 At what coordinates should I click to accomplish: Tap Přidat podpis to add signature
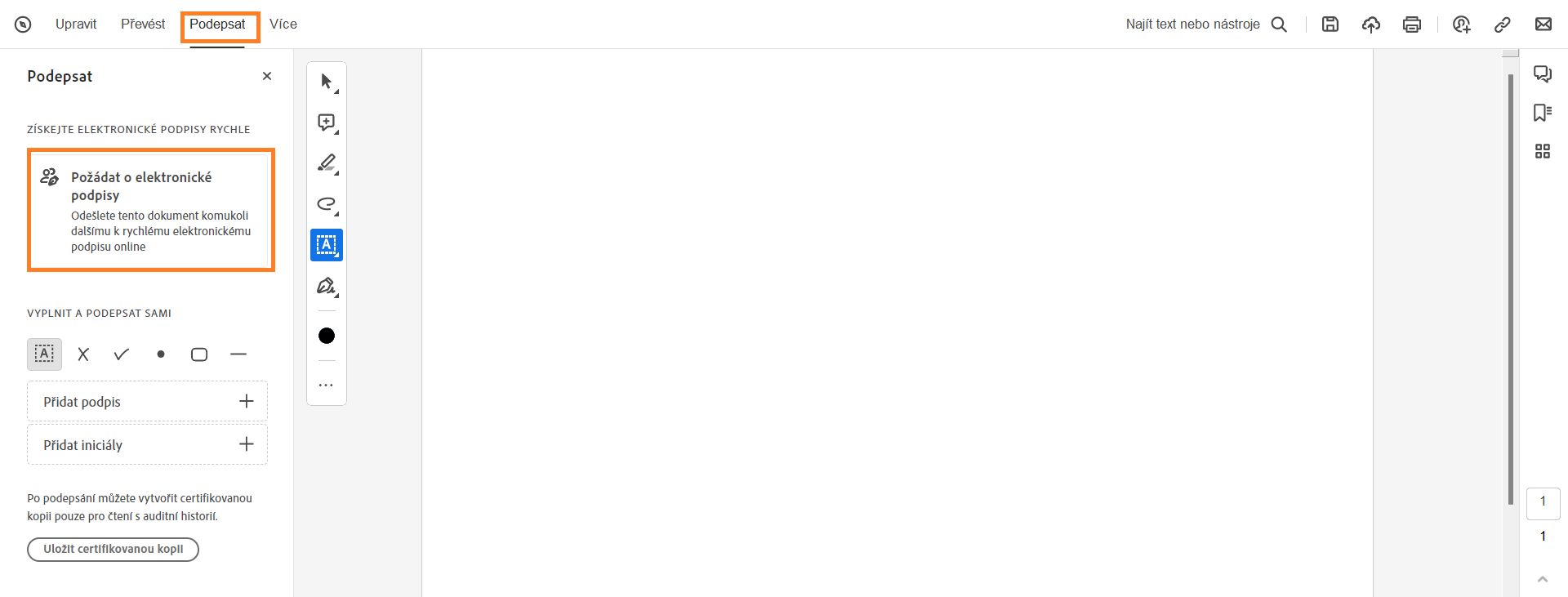point(147,401)
